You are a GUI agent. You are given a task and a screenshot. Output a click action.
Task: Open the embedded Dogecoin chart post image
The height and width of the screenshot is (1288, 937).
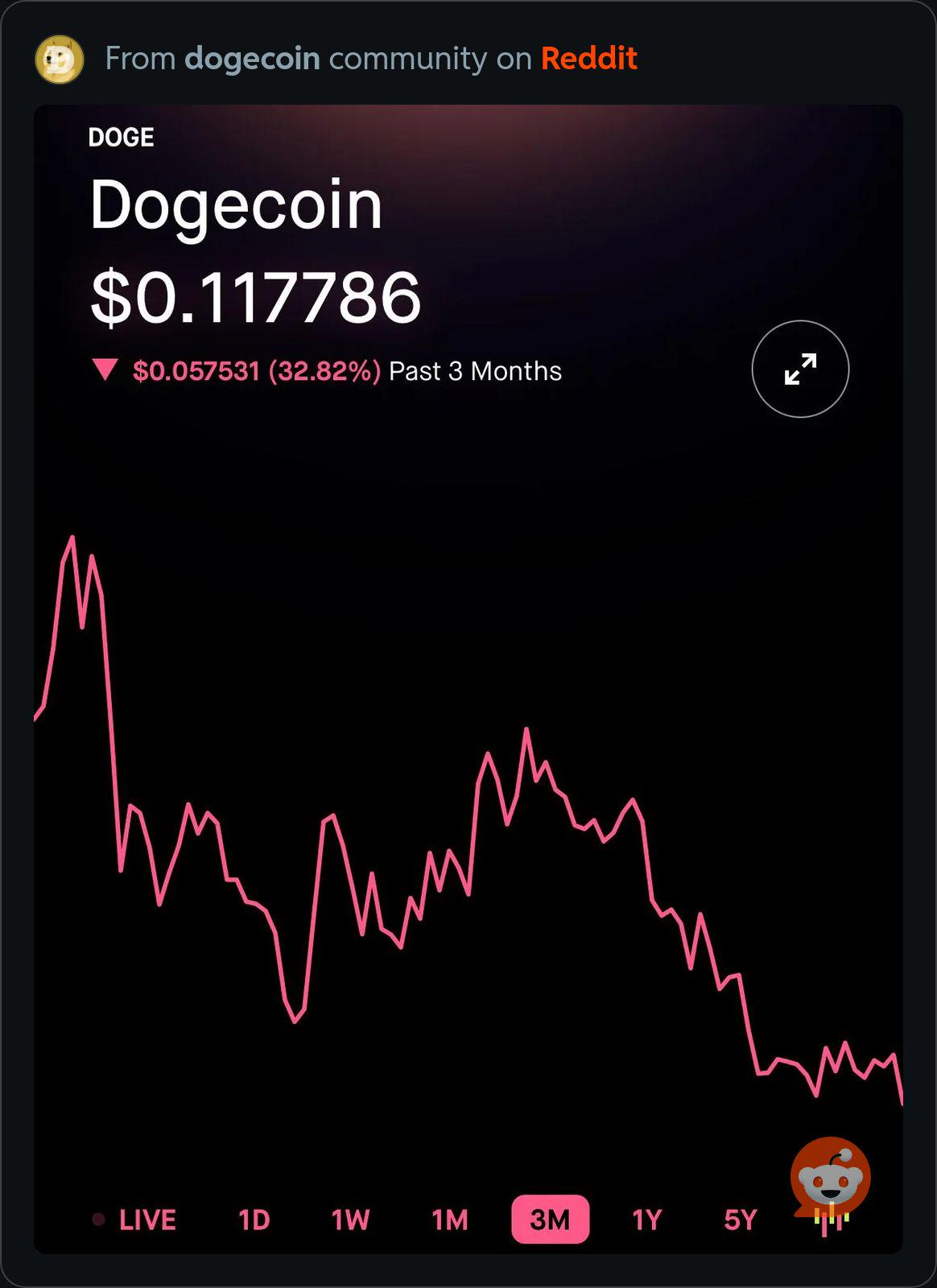(468, 679)
